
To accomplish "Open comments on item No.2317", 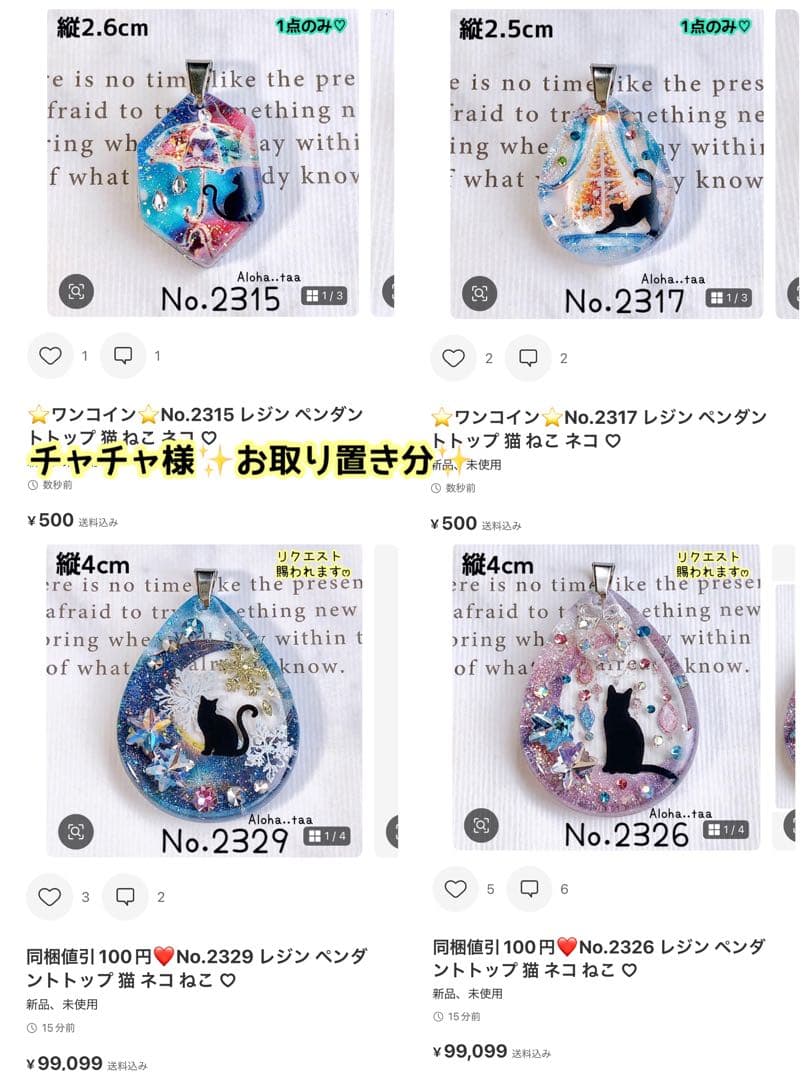I will 527,356.
